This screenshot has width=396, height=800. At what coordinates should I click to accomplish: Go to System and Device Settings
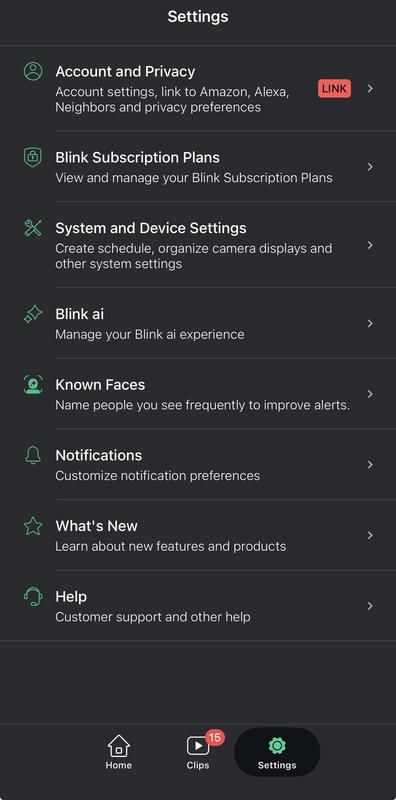[x=198, y=245]
